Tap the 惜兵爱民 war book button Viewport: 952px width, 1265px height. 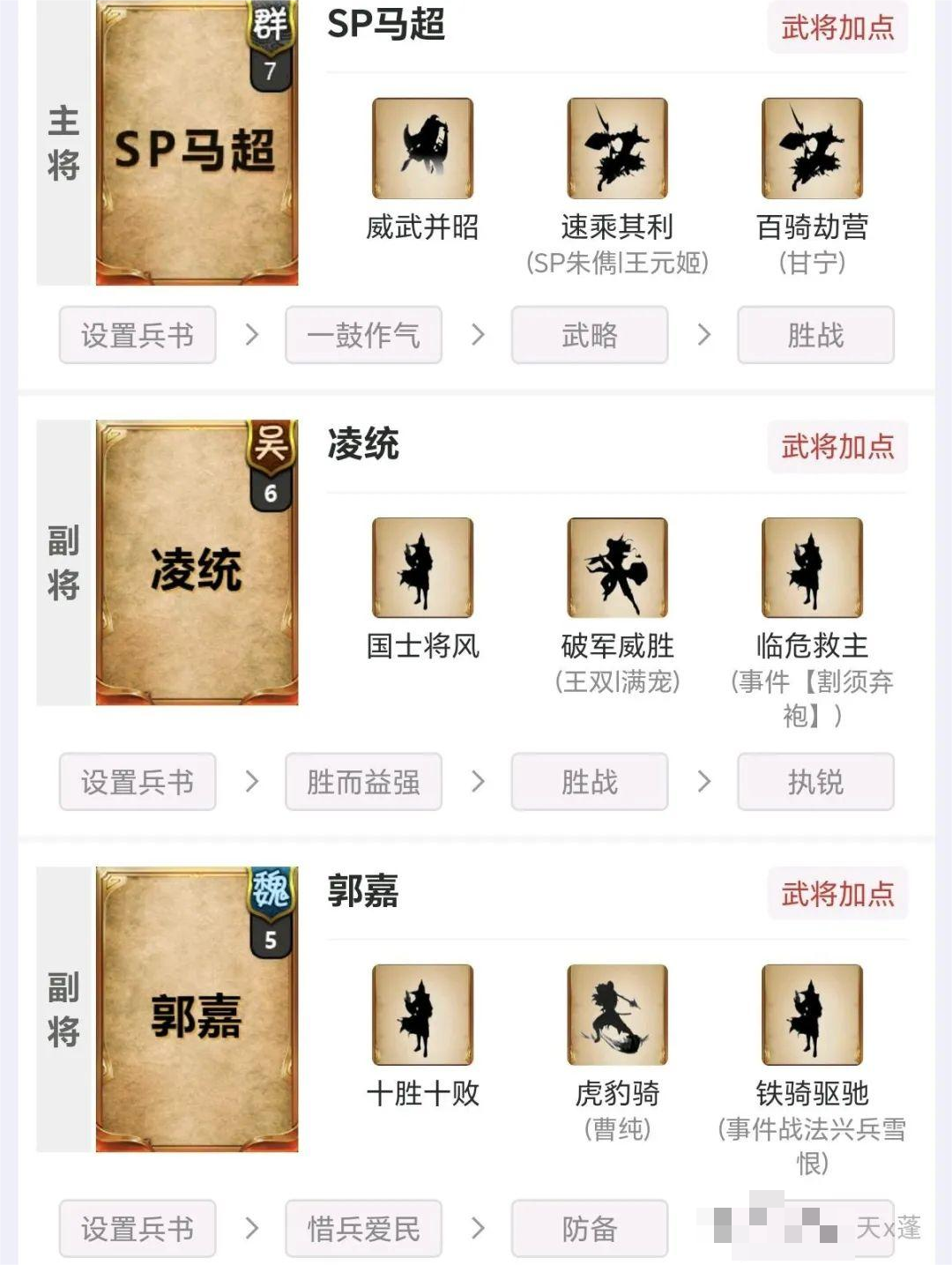coord(363,1228)
